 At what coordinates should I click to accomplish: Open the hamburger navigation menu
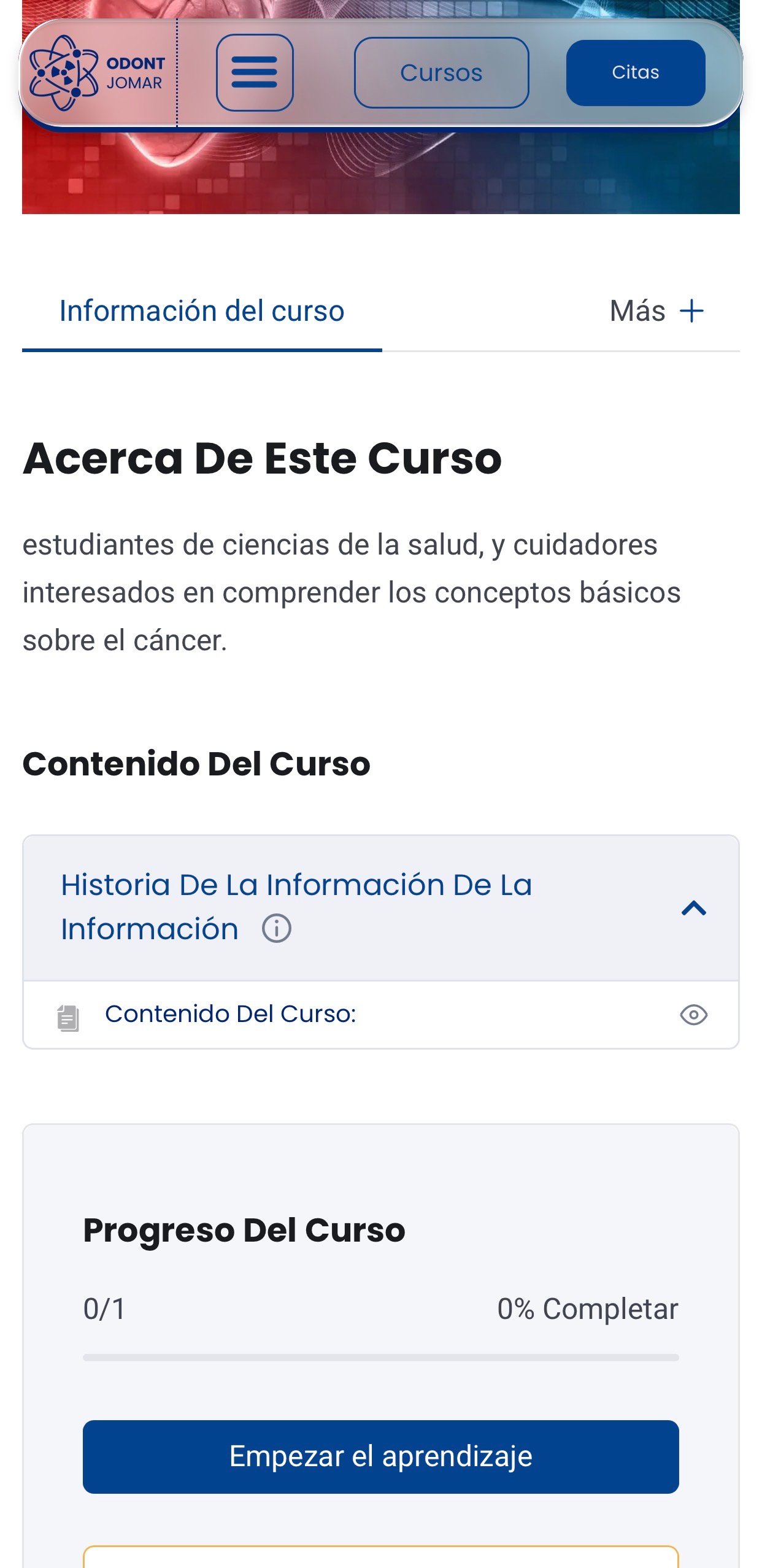255,72
